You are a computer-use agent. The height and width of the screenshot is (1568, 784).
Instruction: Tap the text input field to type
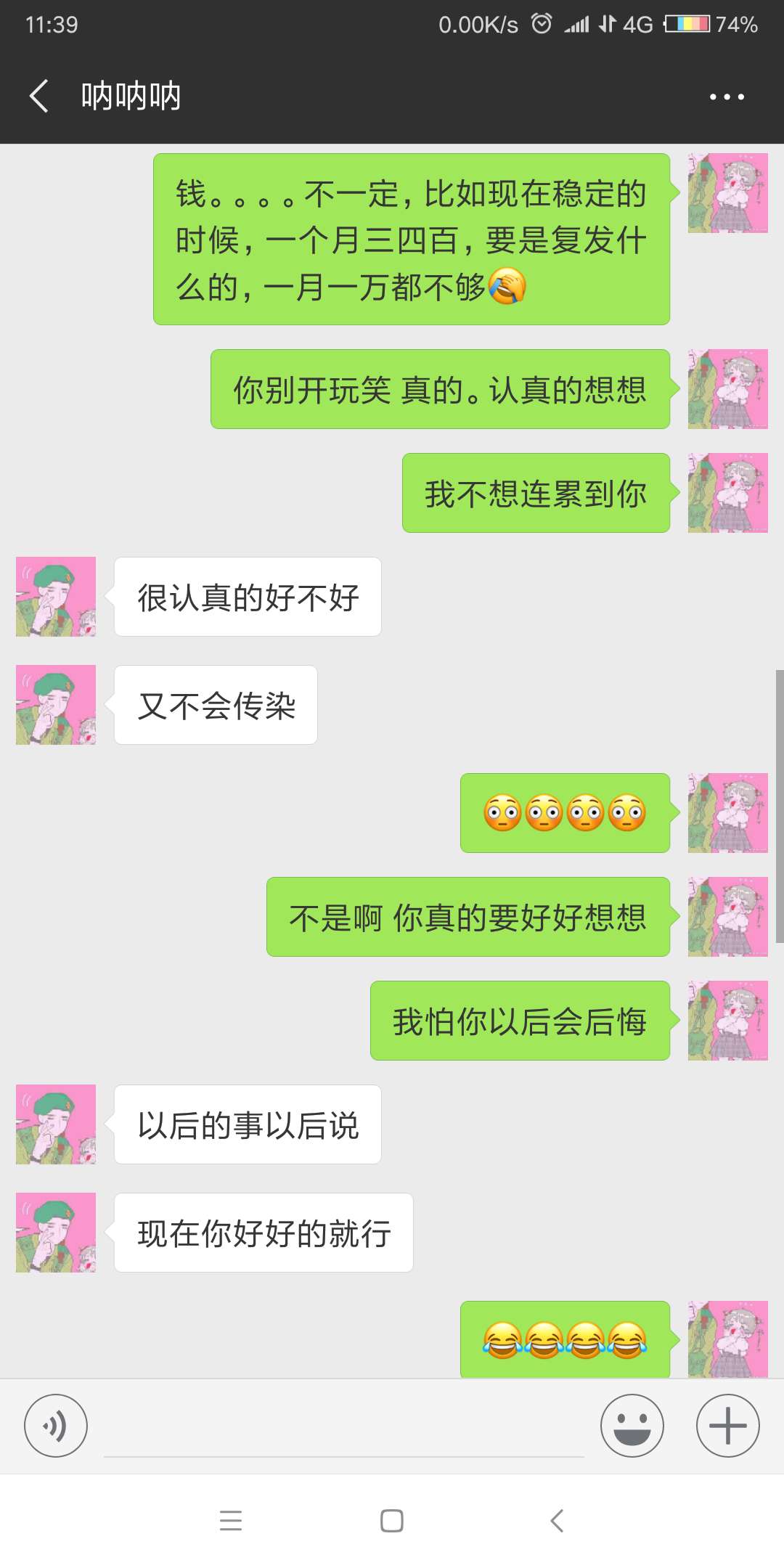341,1425
